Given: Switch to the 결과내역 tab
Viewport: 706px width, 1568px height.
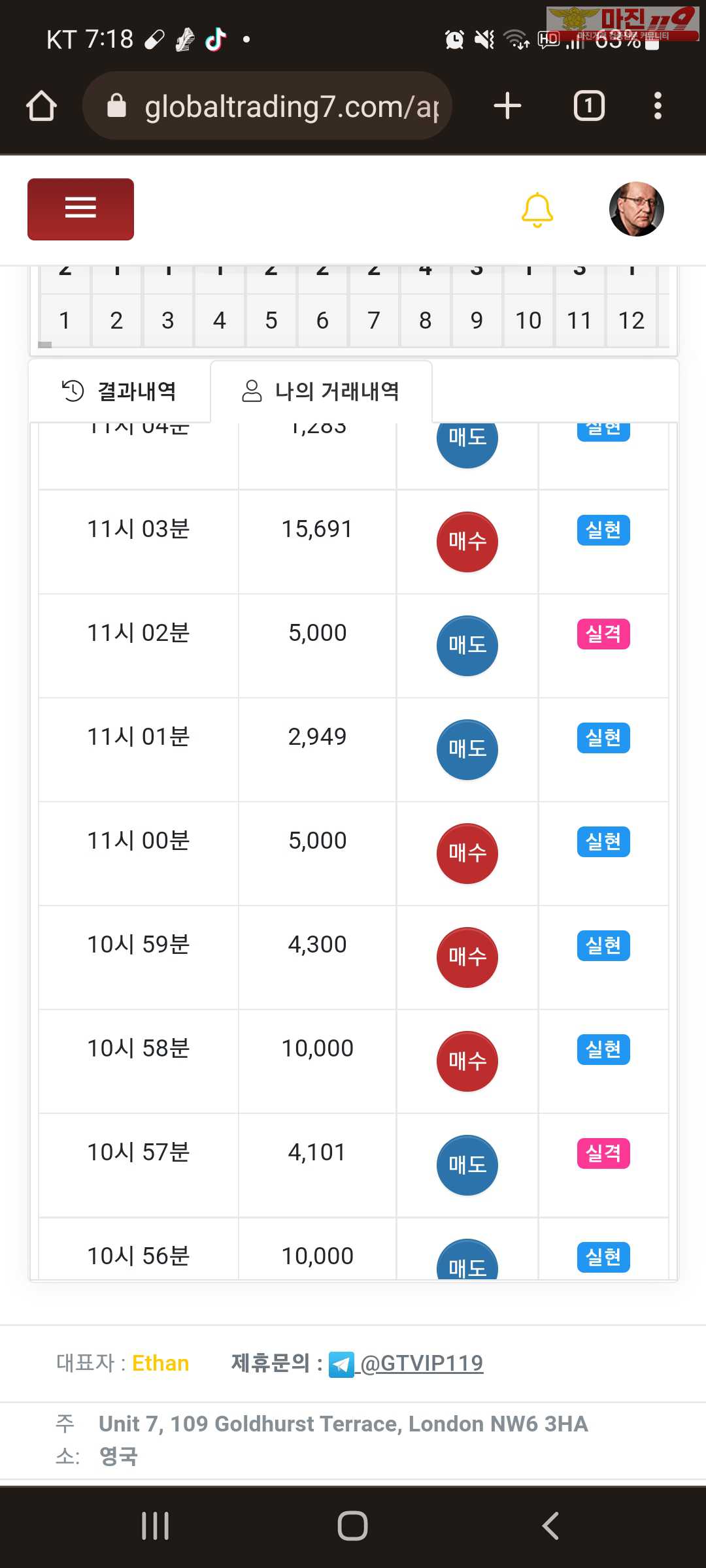Looking at the screenshot, I should 120,391.
